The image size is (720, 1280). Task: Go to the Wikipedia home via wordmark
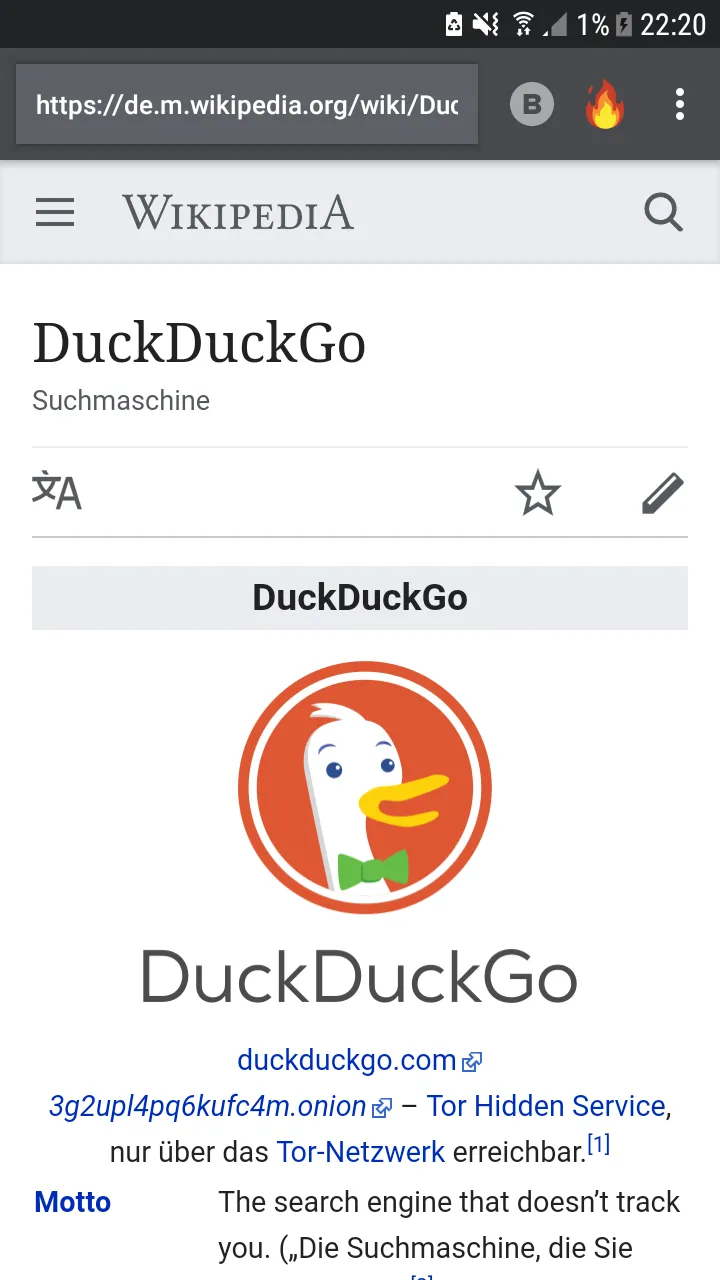pyautogui.click(x=238, y=212)
